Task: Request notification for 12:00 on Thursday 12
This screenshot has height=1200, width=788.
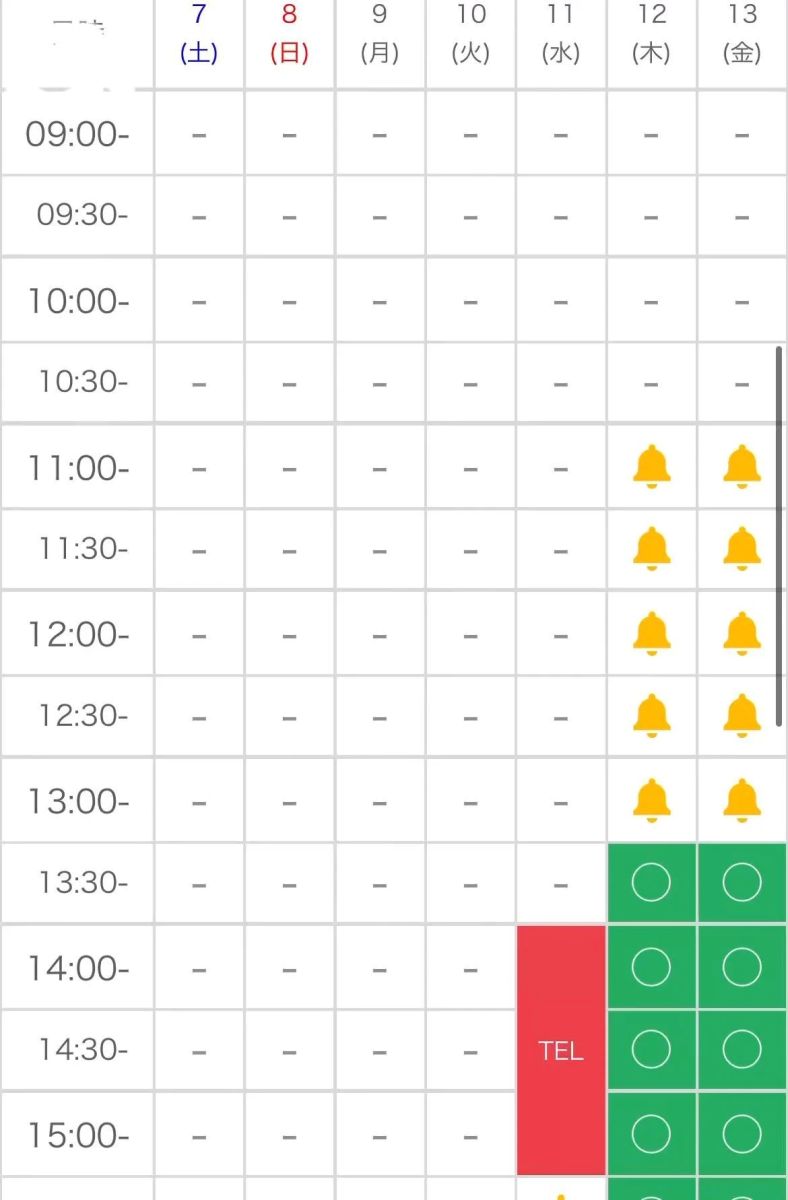Action: [652, 634]
